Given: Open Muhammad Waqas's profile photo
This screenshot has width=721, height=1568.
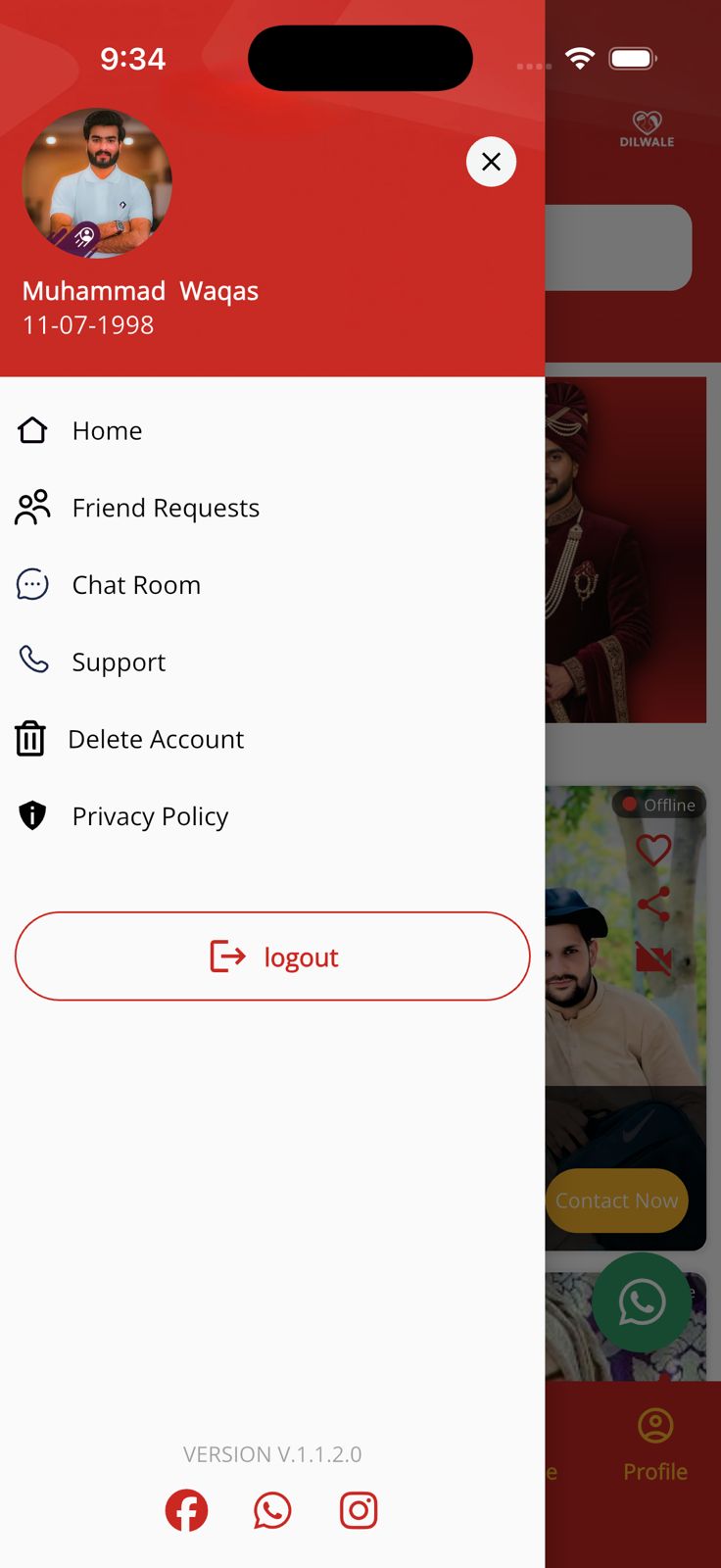Looking at the screenshot, I should coord(98,183).
